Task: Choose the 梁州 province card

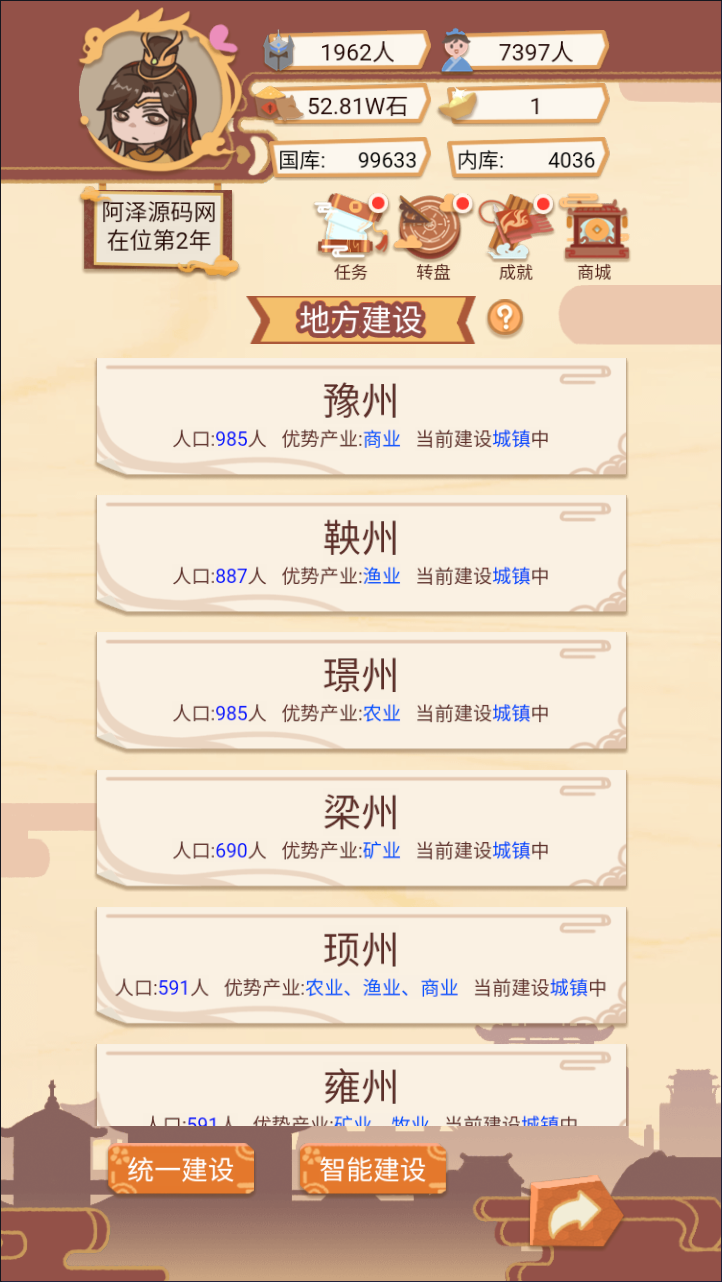Action: (x=361, y=827)
